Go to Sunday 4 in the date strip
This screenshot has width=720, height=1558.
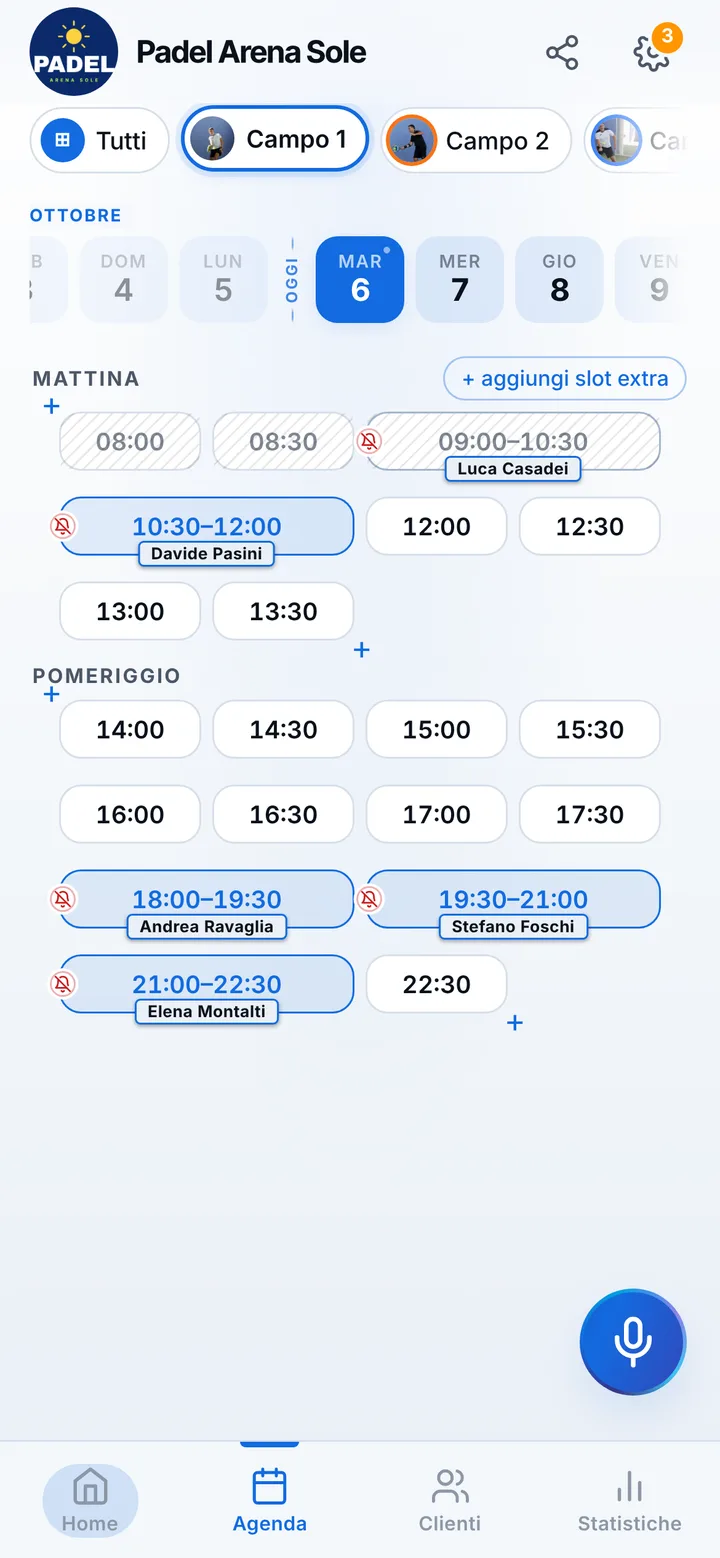[123, 279]
